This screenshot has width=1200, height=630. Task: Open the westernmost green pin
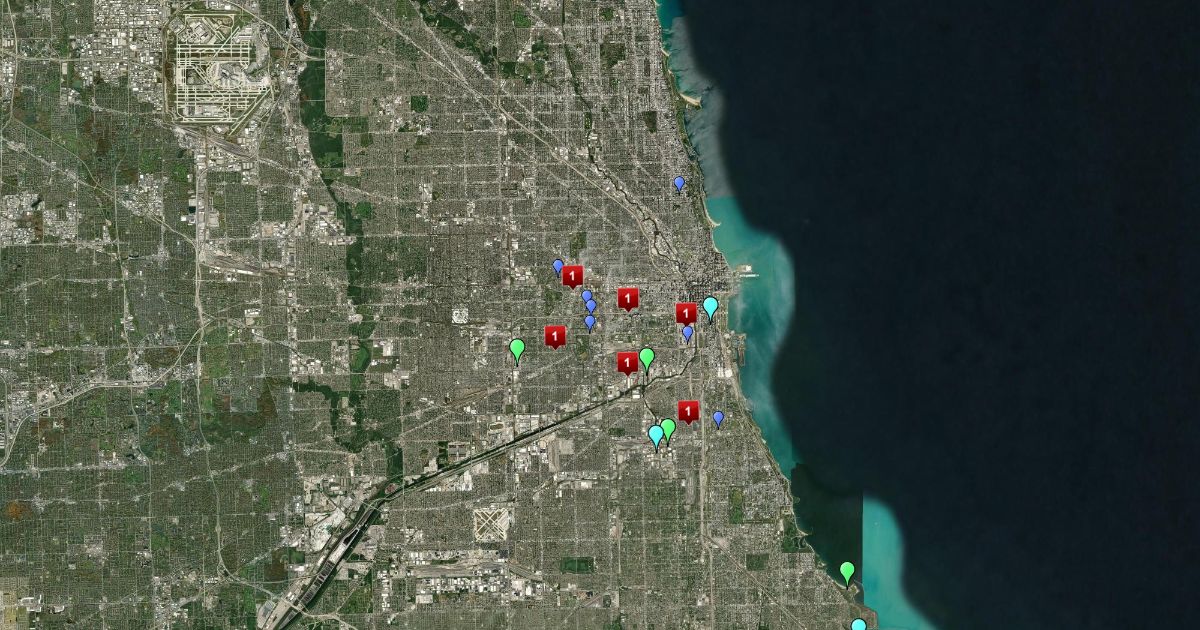(x=517, y=348)
